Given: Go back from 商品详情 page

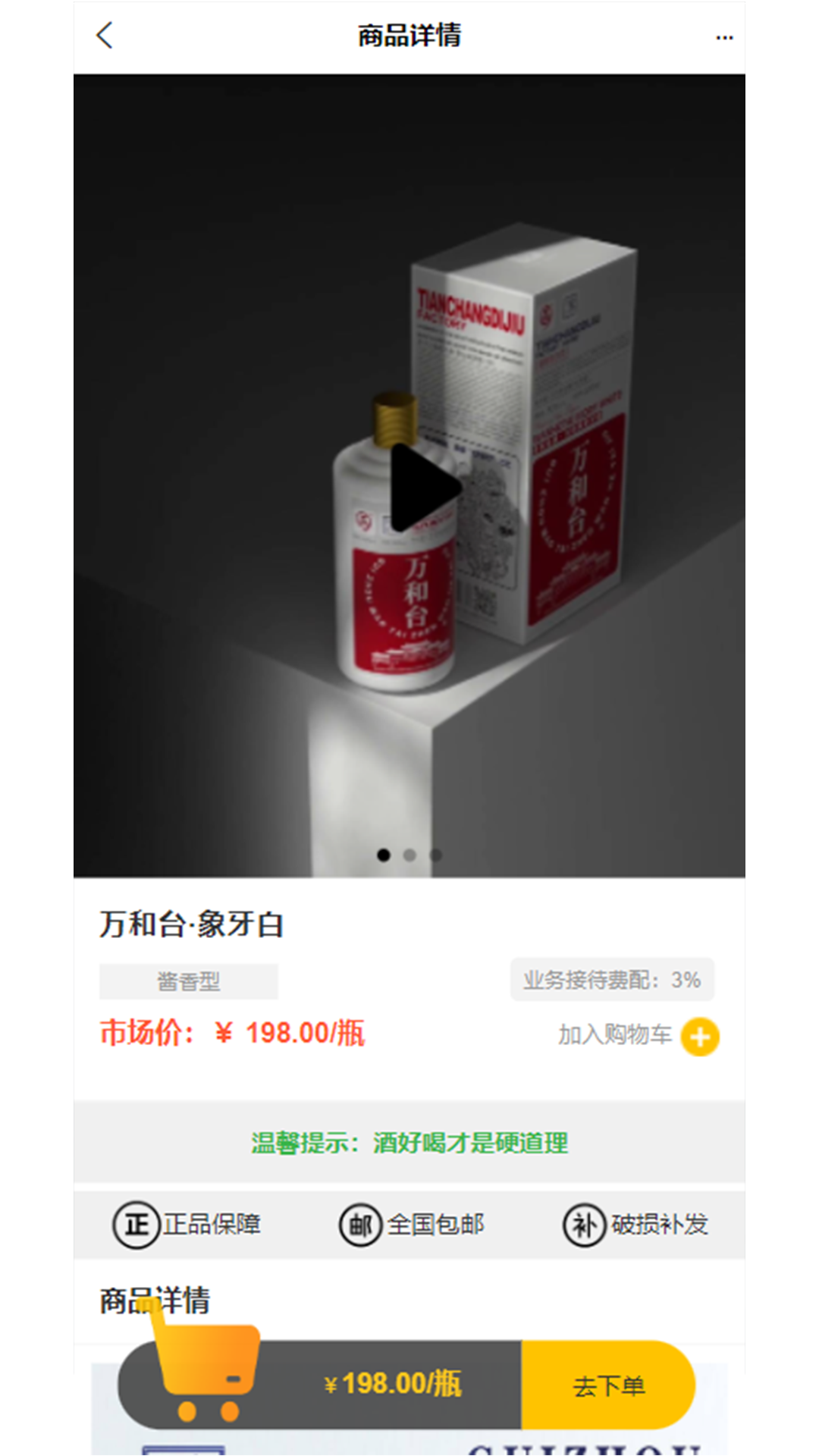Looking at the screenshot, I should click(x=105, y=36).
